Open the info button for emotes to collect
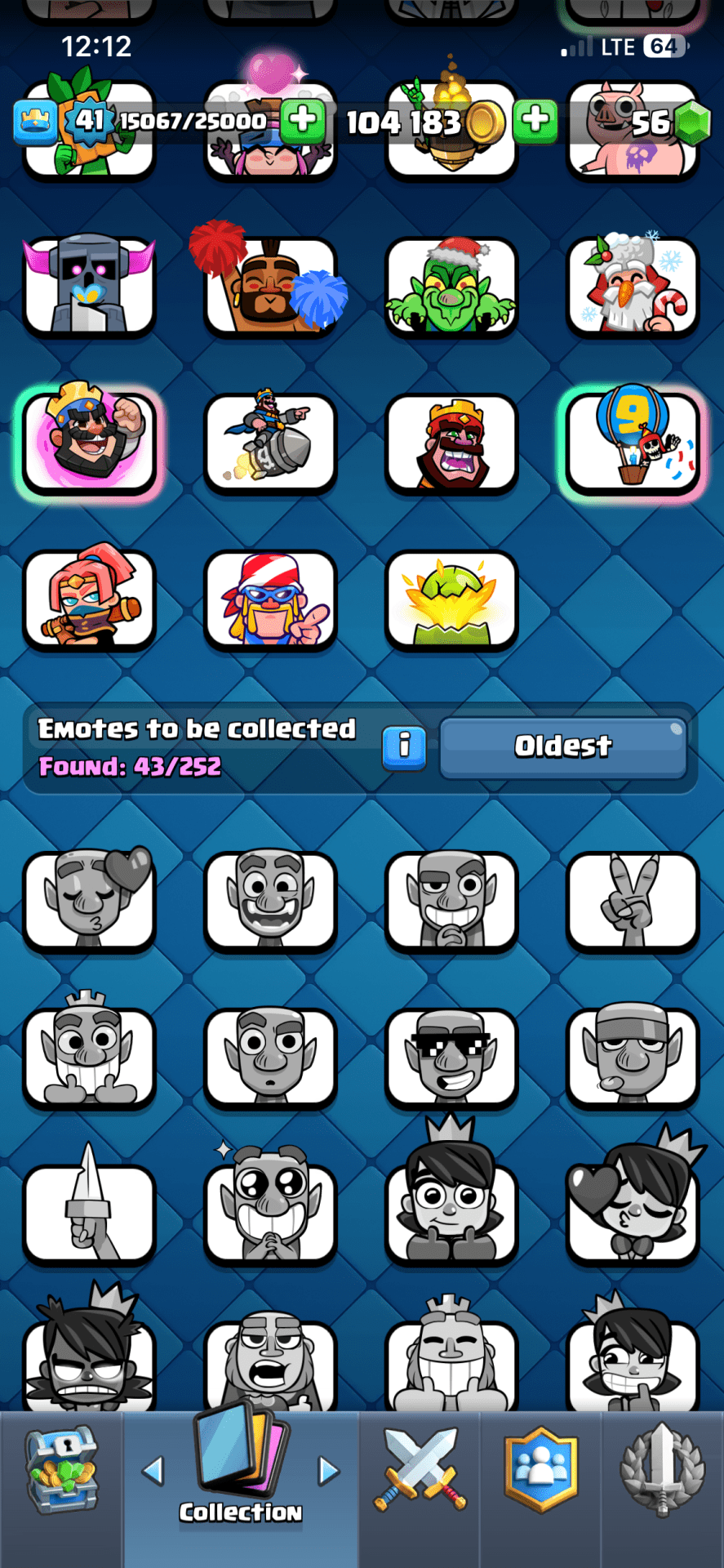The width and height of the screenshot is (724, 1568). (404, 746)
